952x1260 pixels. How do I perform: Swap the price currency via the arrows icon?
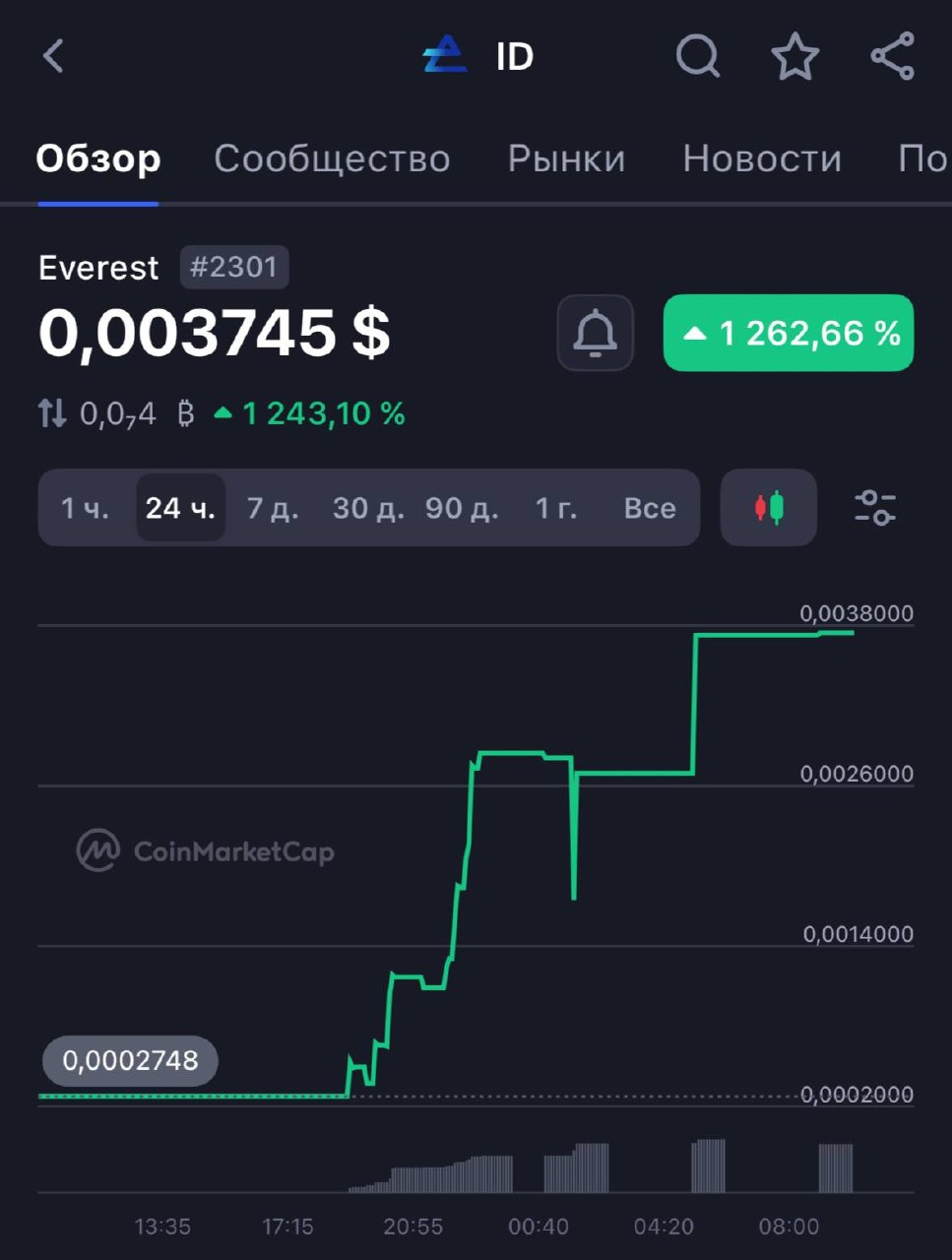tap(52, 413)
